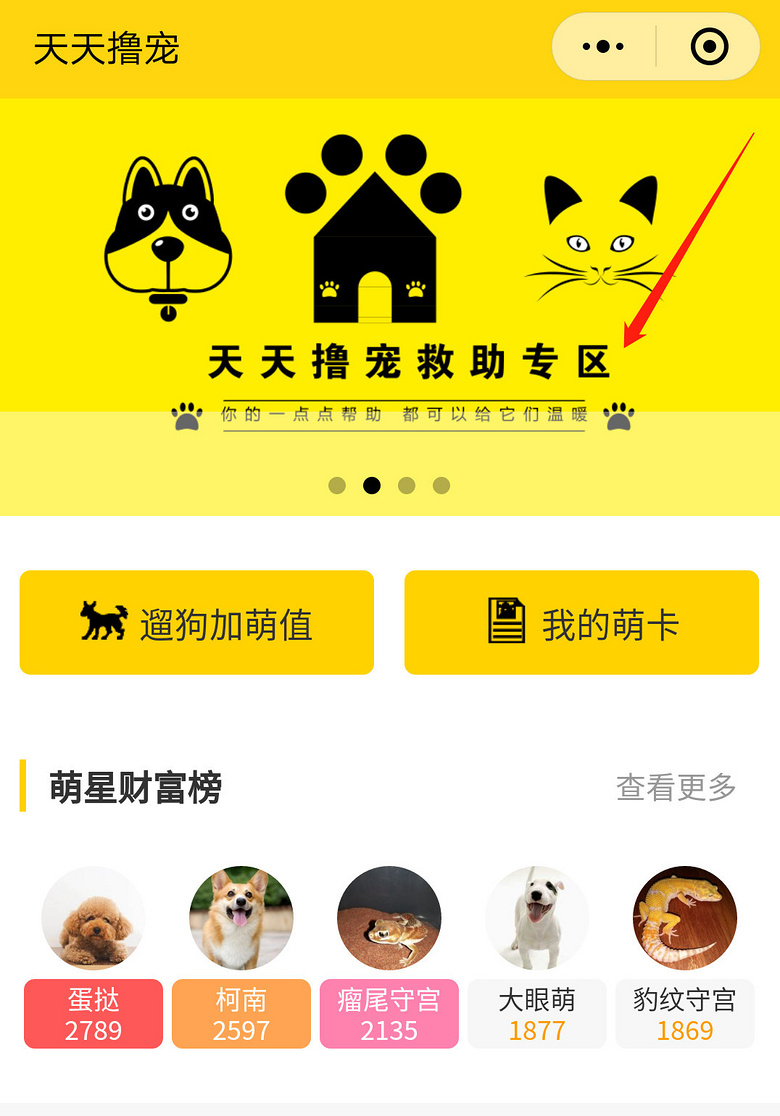
Task: Open the 天天撸宠救助专区 banner
Action: 390,300
